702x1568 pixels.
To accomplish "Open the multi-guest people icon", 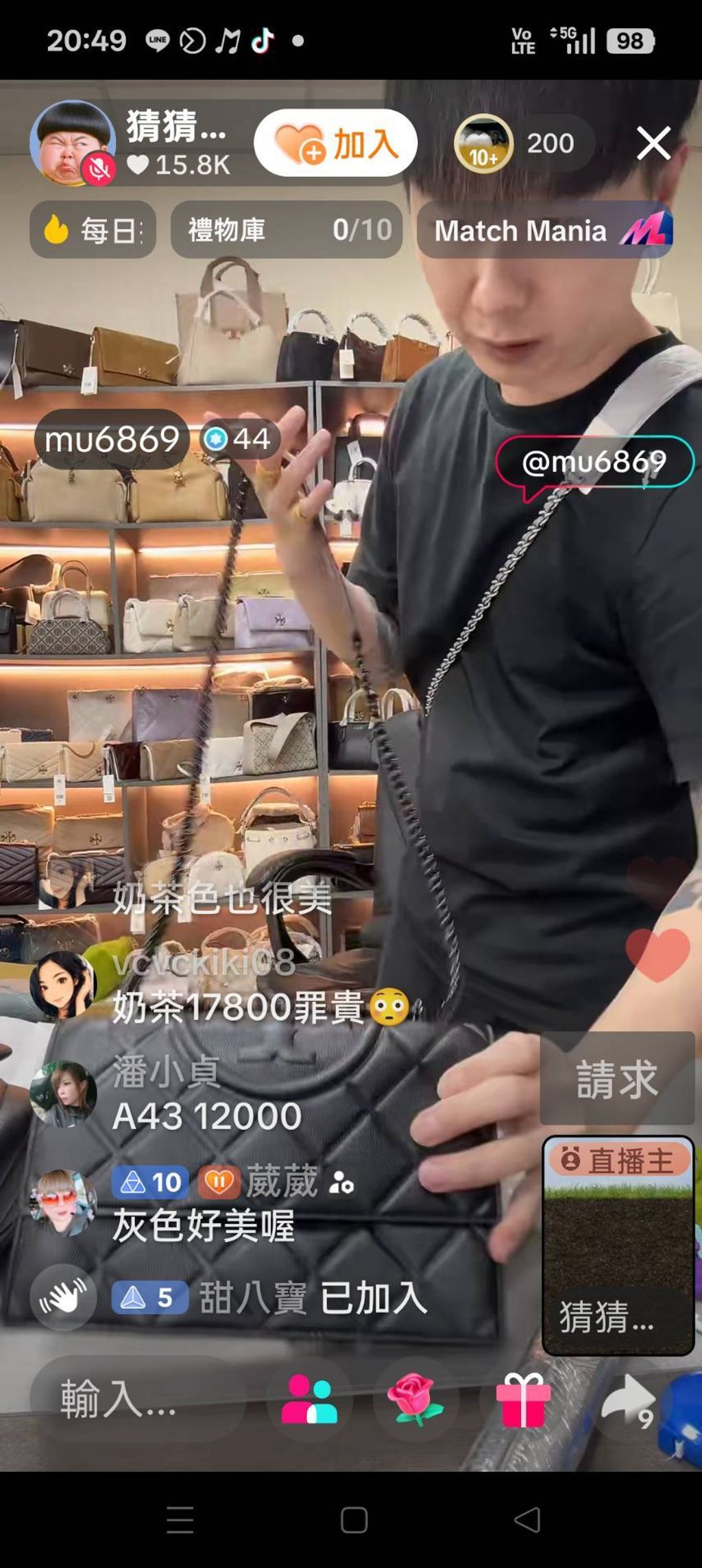I will click(x=309, y=1399).
